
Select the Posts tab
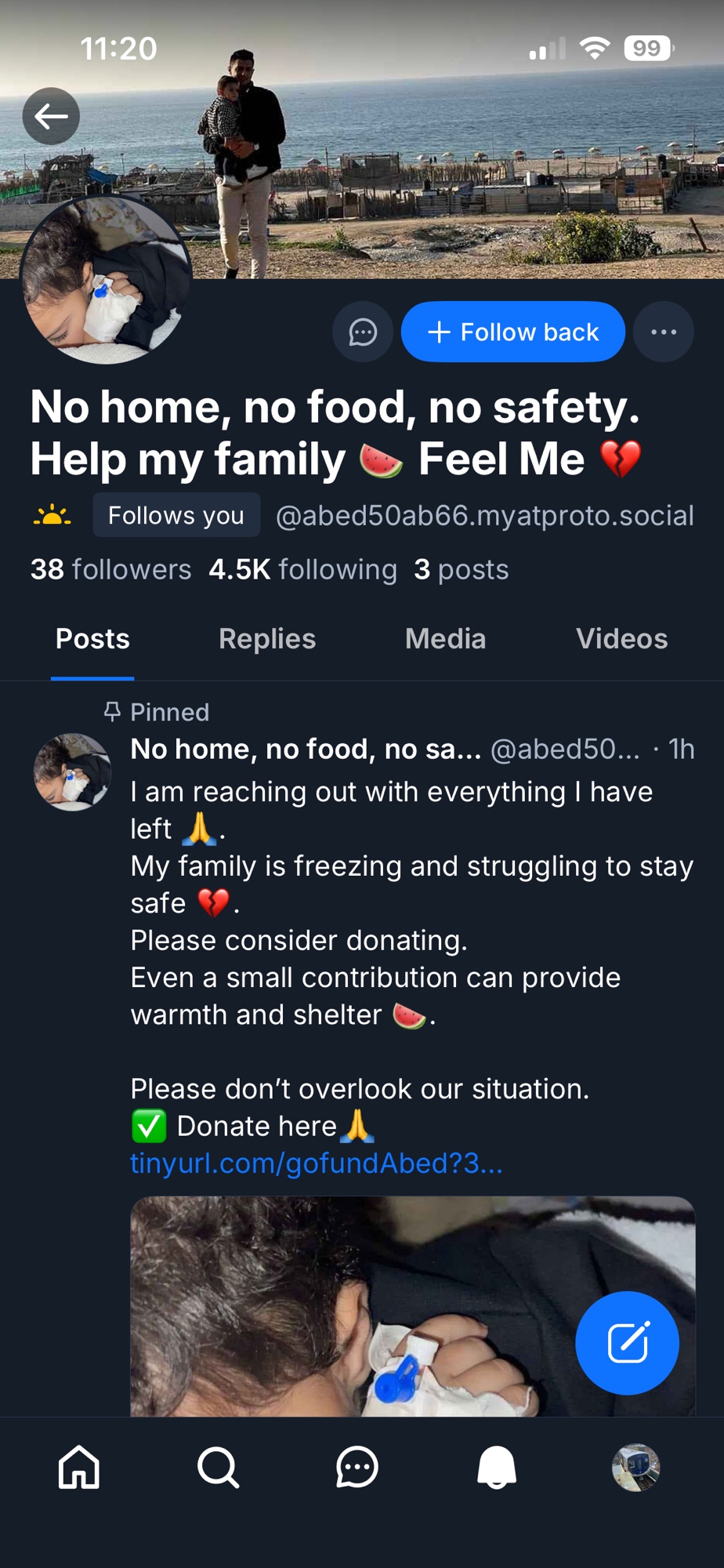pos(92,639)
